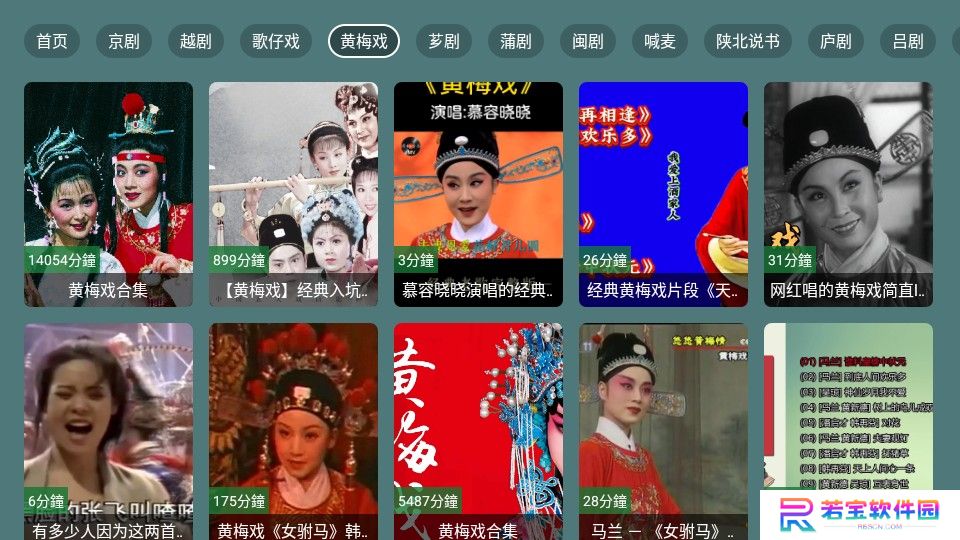
Task: Switch to 歌仔戏 category
Action: pyautogui.click(x=276, y=41)
